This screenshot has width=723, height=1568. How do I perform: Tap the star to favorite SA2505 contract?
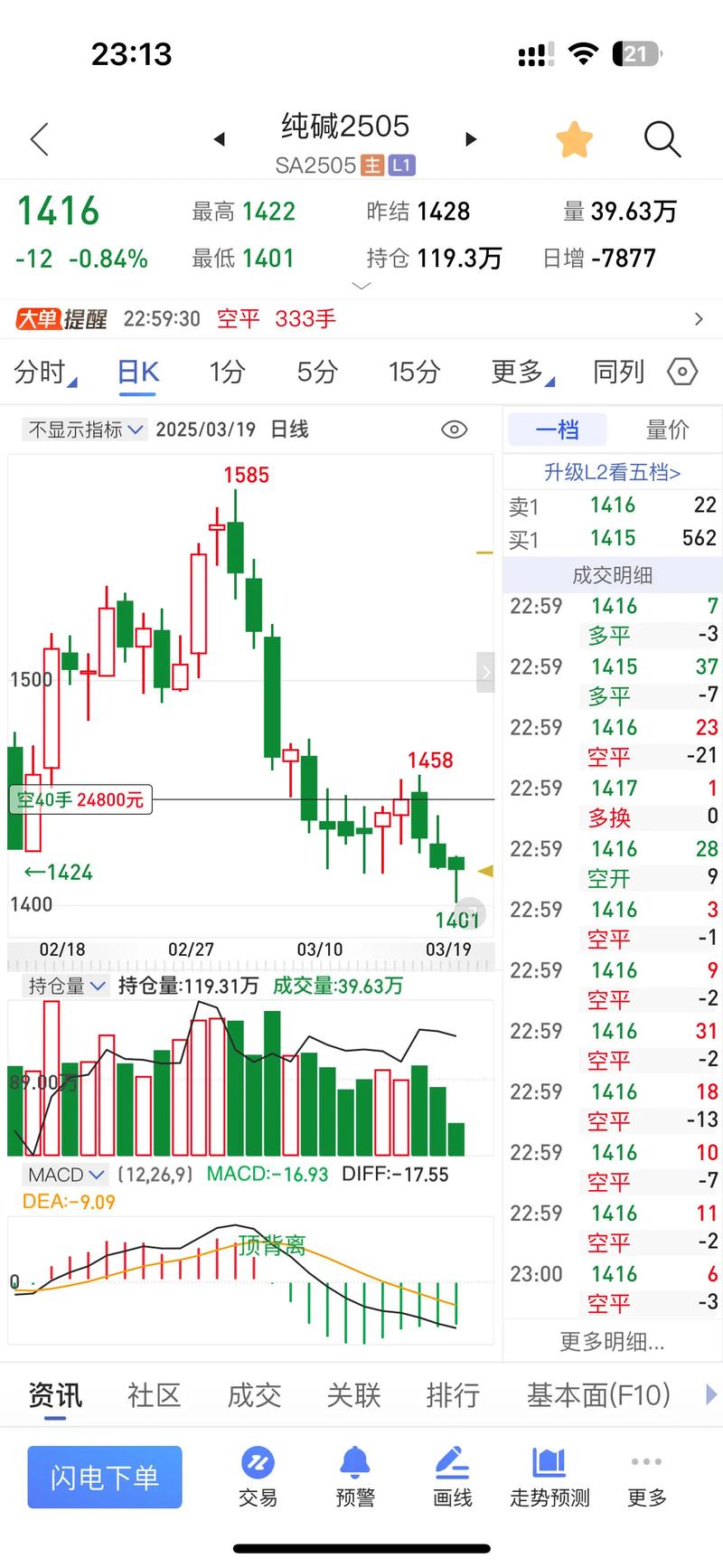[x=575, y=137]
